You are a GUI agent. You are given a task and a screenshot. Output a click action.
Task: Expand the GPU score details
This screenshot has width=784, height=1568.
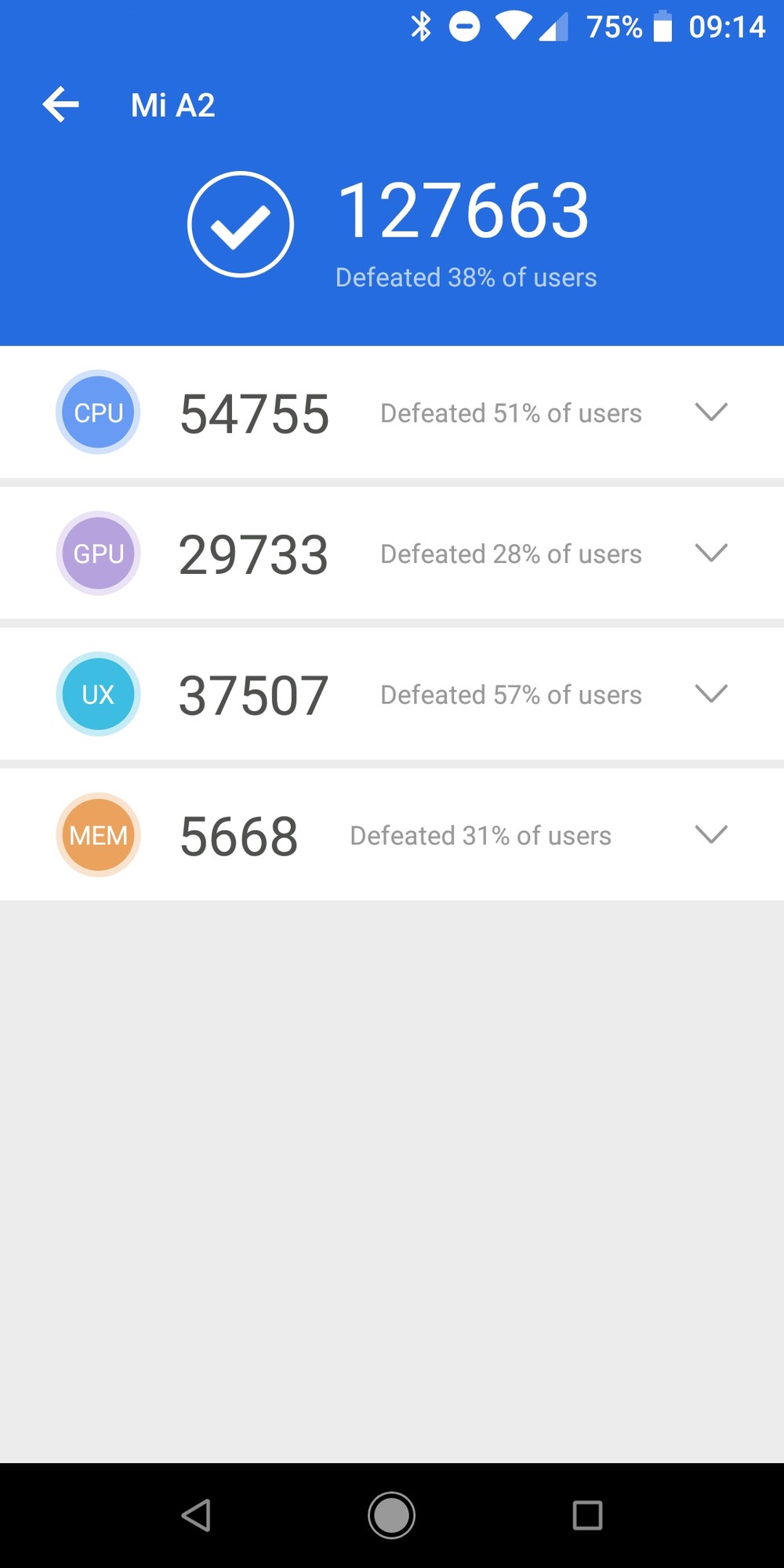coord(711,553)
